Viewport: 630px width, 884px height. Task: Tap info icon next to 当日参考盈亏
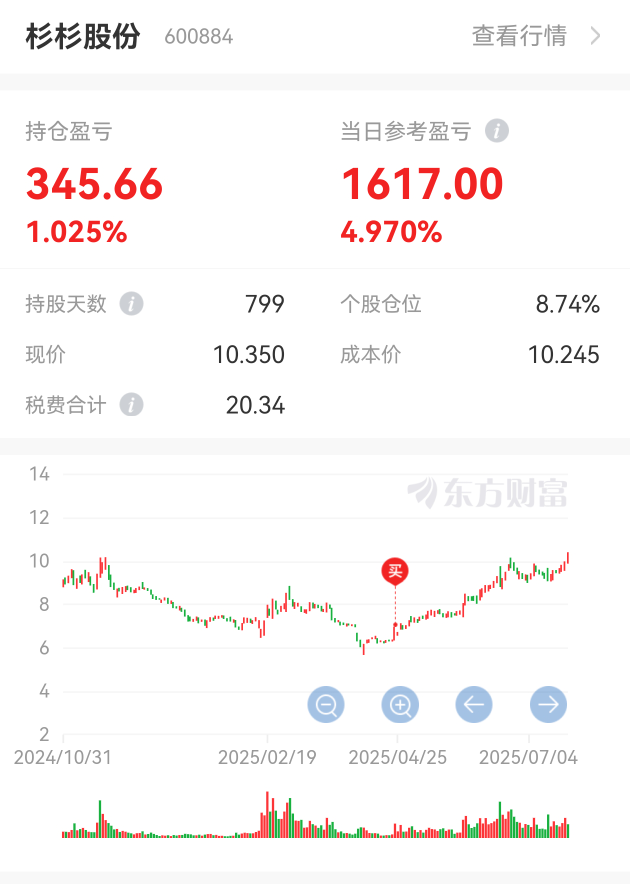(x=497, y=131)
